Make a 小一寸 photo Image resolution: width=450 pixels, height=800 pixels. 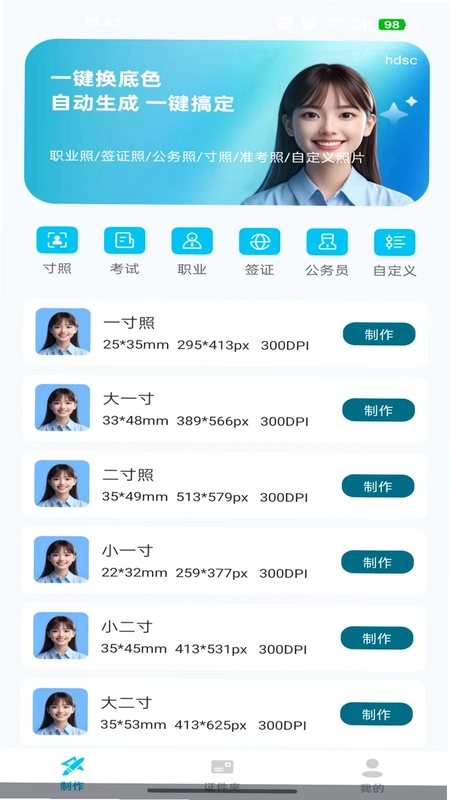coord(378,562)
